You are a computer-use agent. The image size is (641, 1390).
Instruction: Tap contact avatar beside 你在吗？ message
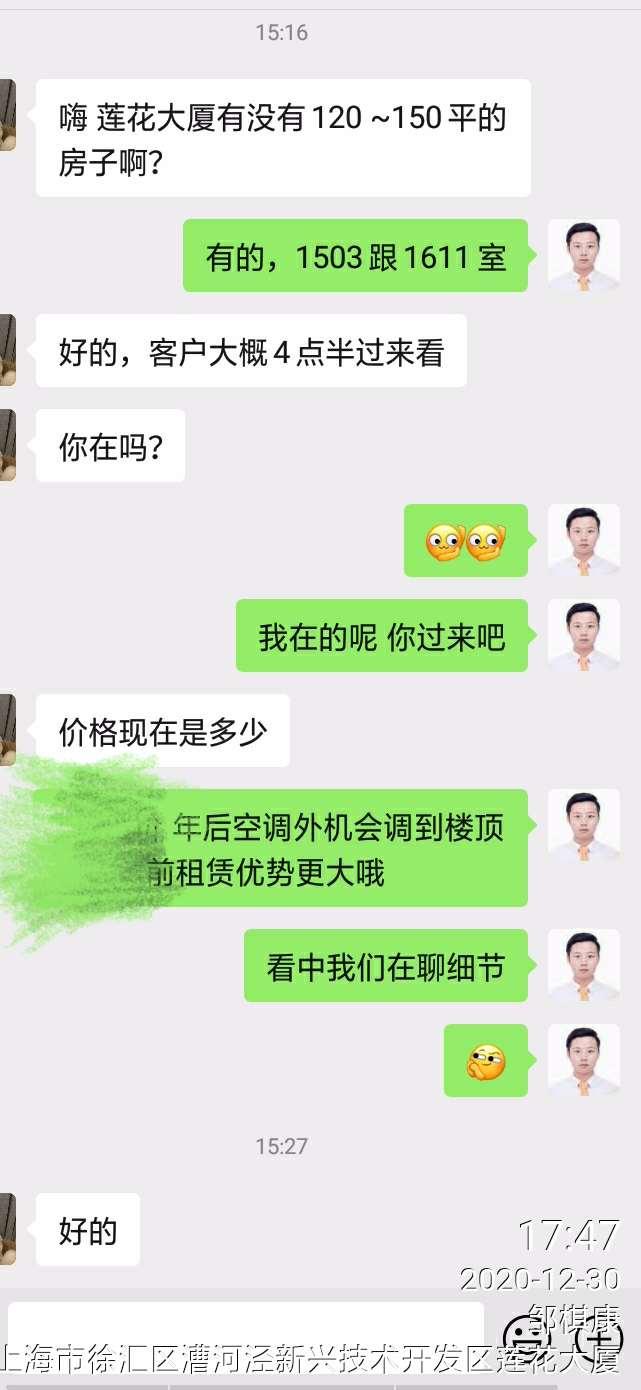7,445
